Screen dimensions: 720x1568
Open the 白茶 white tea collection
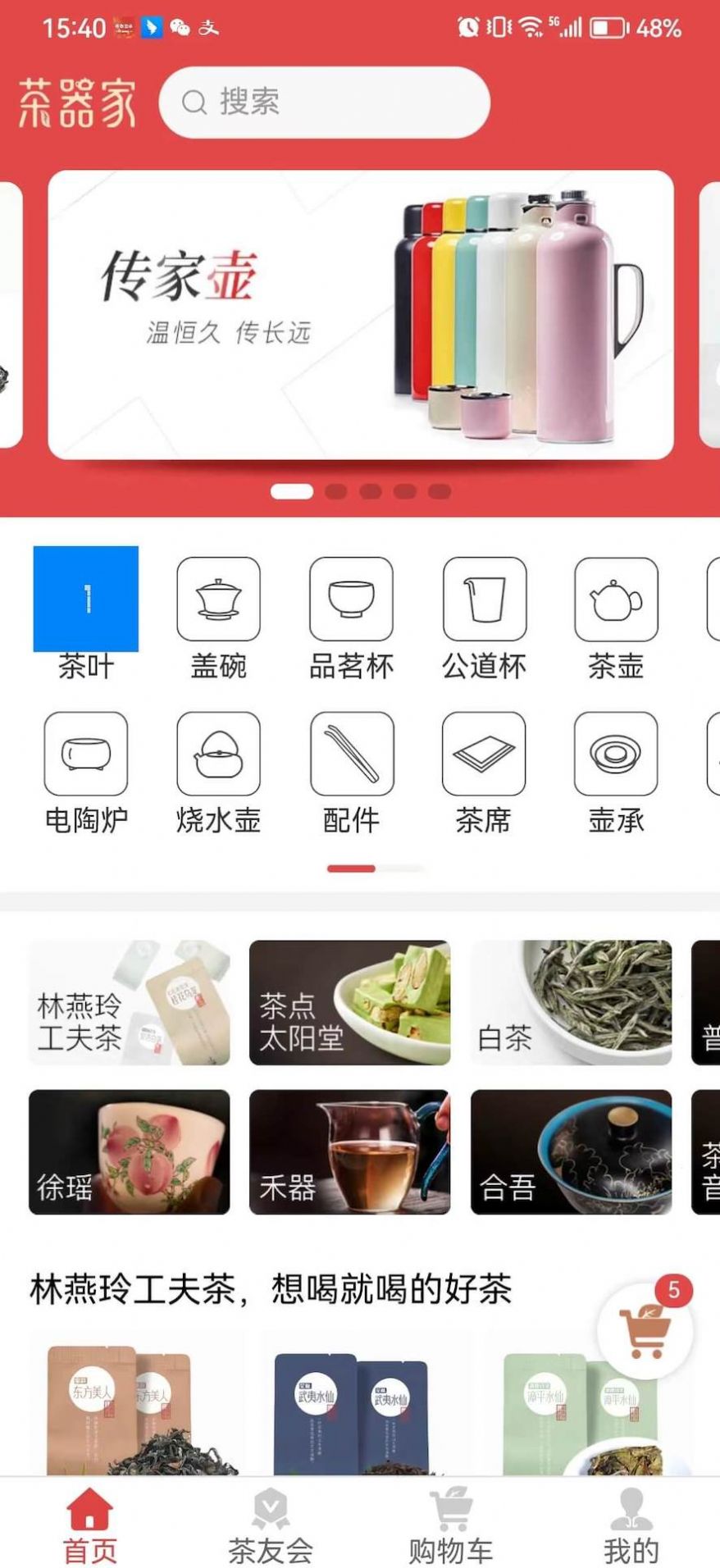pos(572,1002)
